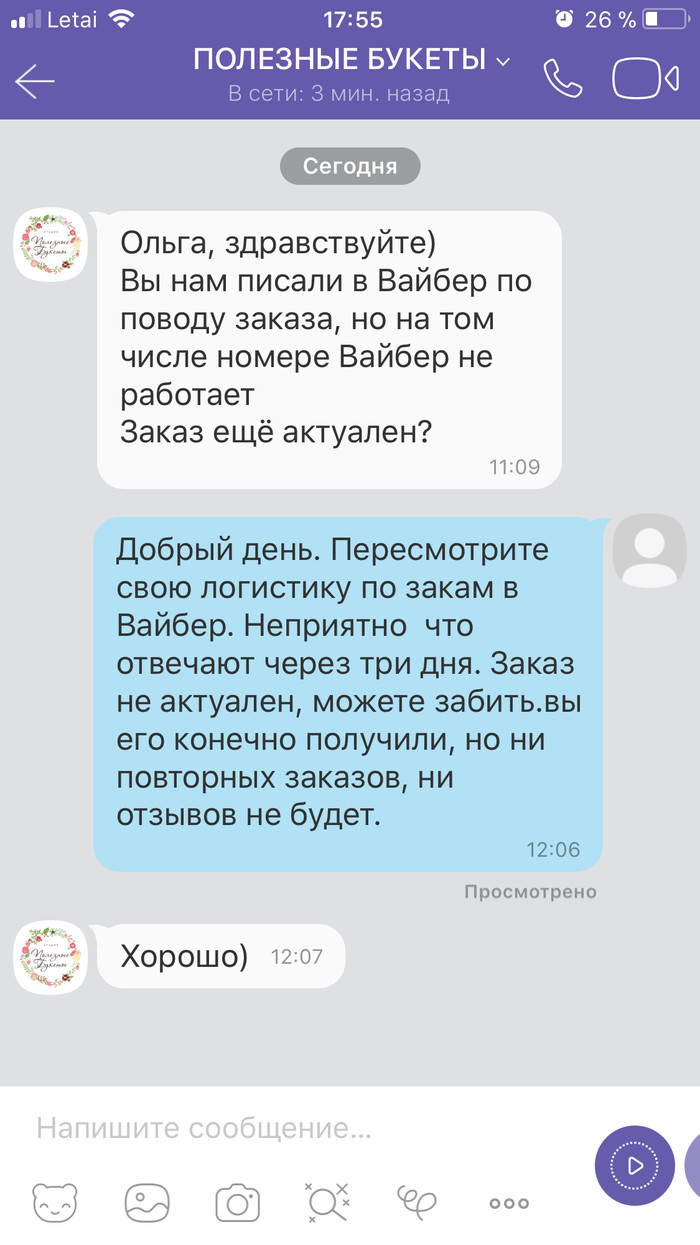700x1245 pixels.
Task: Tap the message input field
Action: (300, 1129)
